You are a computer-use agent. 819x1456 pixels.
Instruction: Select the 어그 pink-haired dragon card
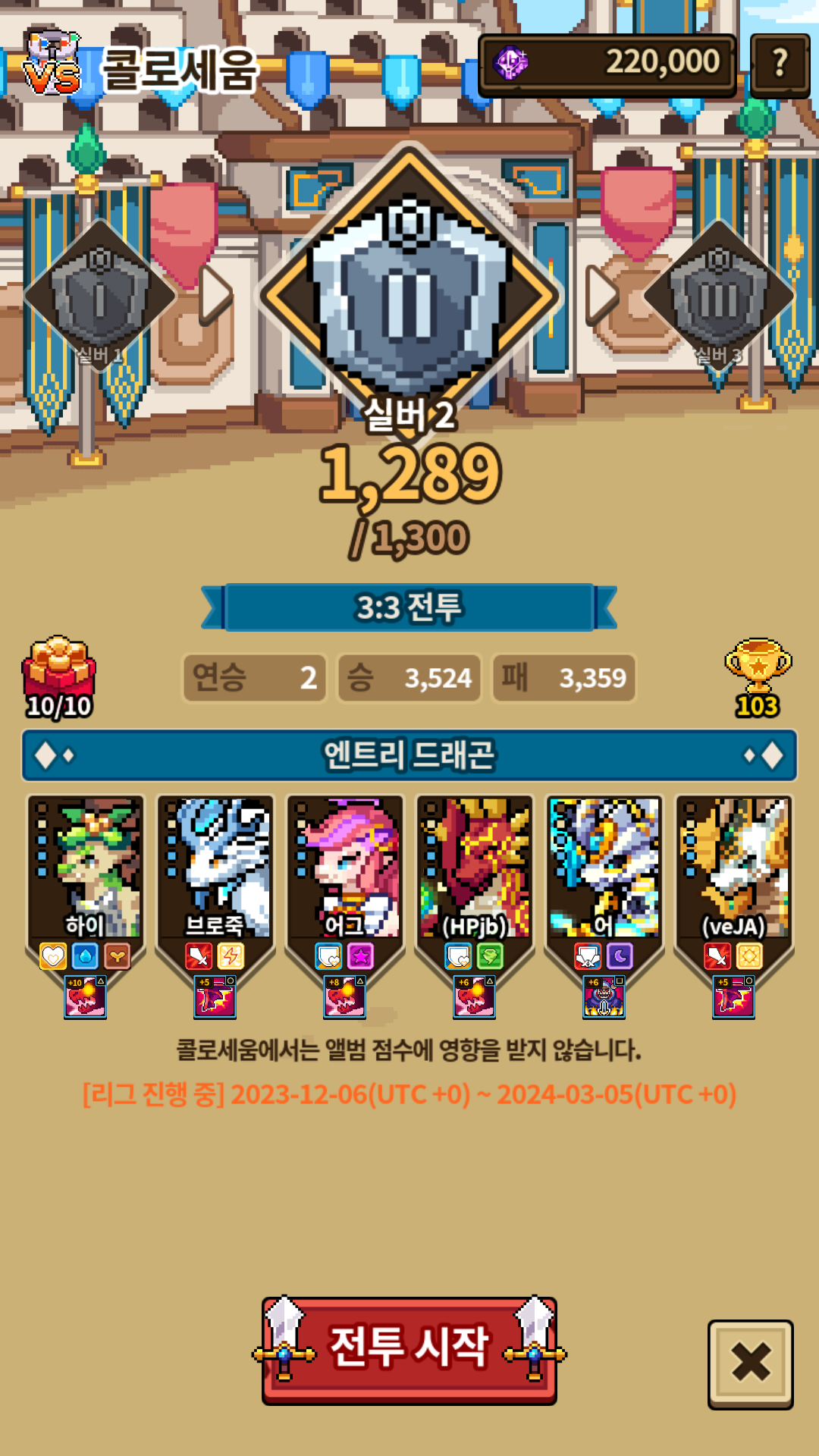pos(345,906)
